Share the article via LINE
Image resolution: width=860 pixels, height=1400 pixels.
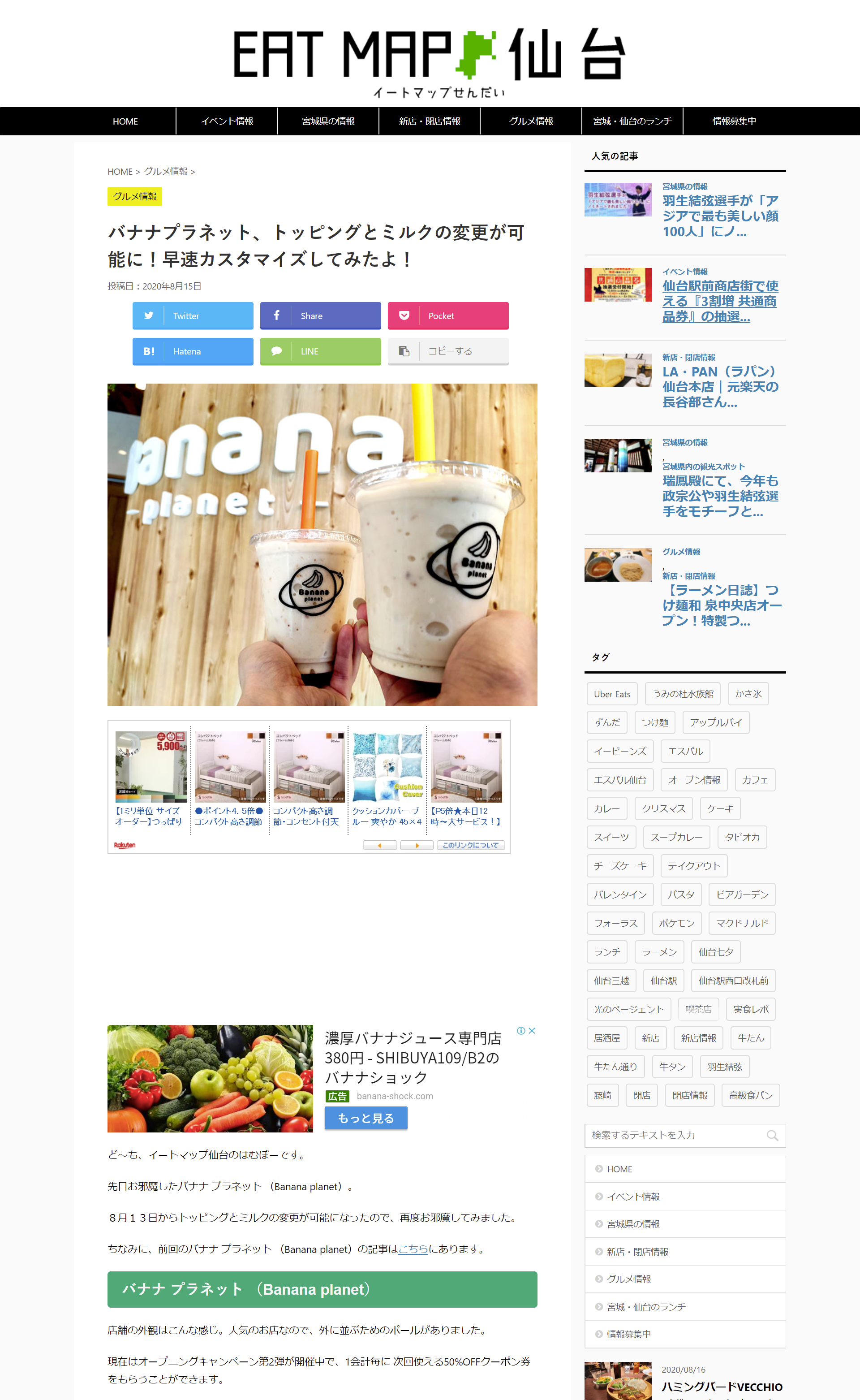pos(320,351)
